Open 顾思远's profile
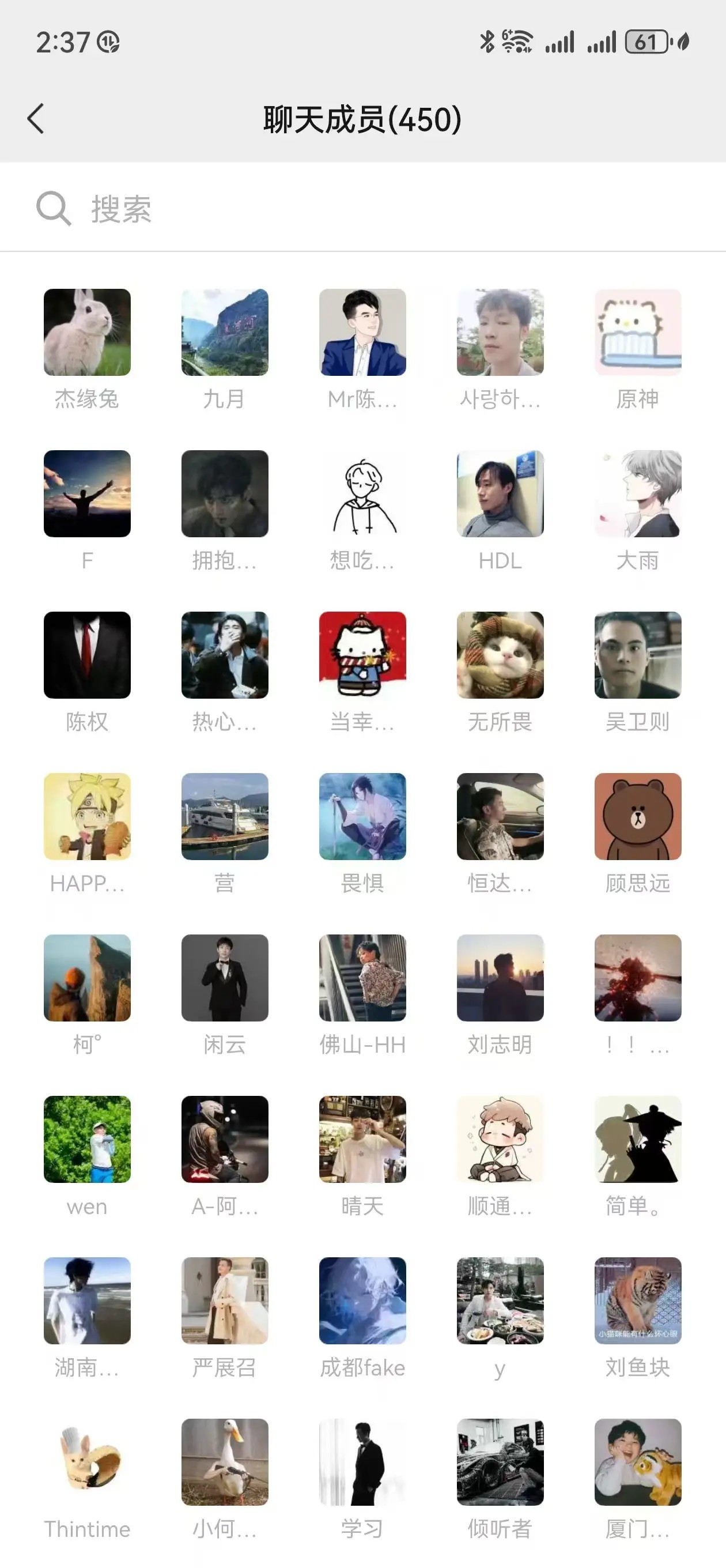The width and height of the screenshot is (726, 1568). 637,816
